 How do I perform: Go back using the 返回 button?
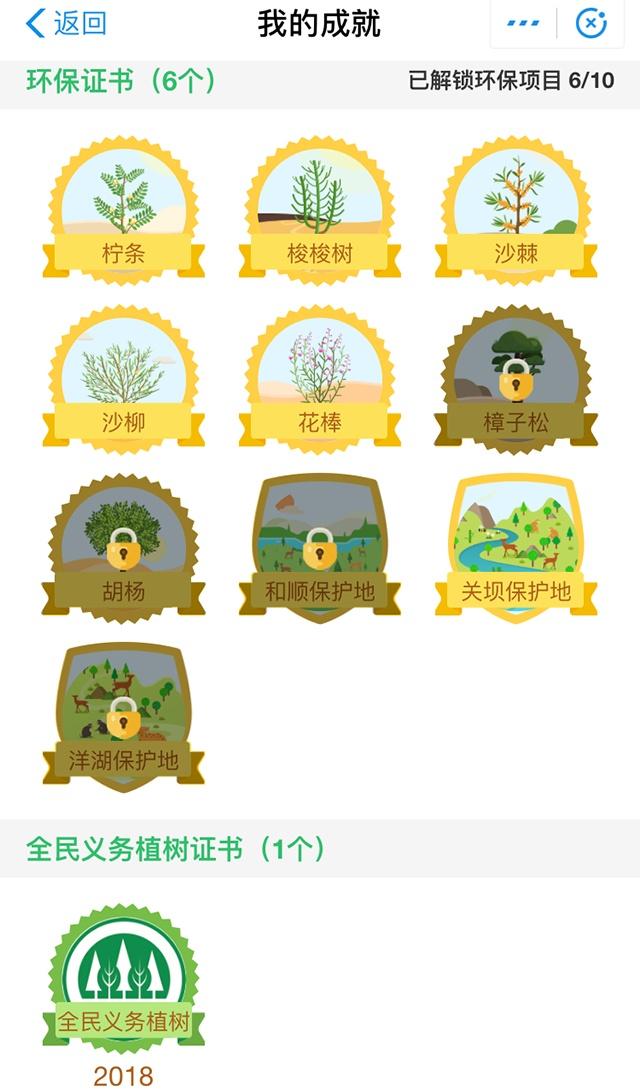point(66,23)
